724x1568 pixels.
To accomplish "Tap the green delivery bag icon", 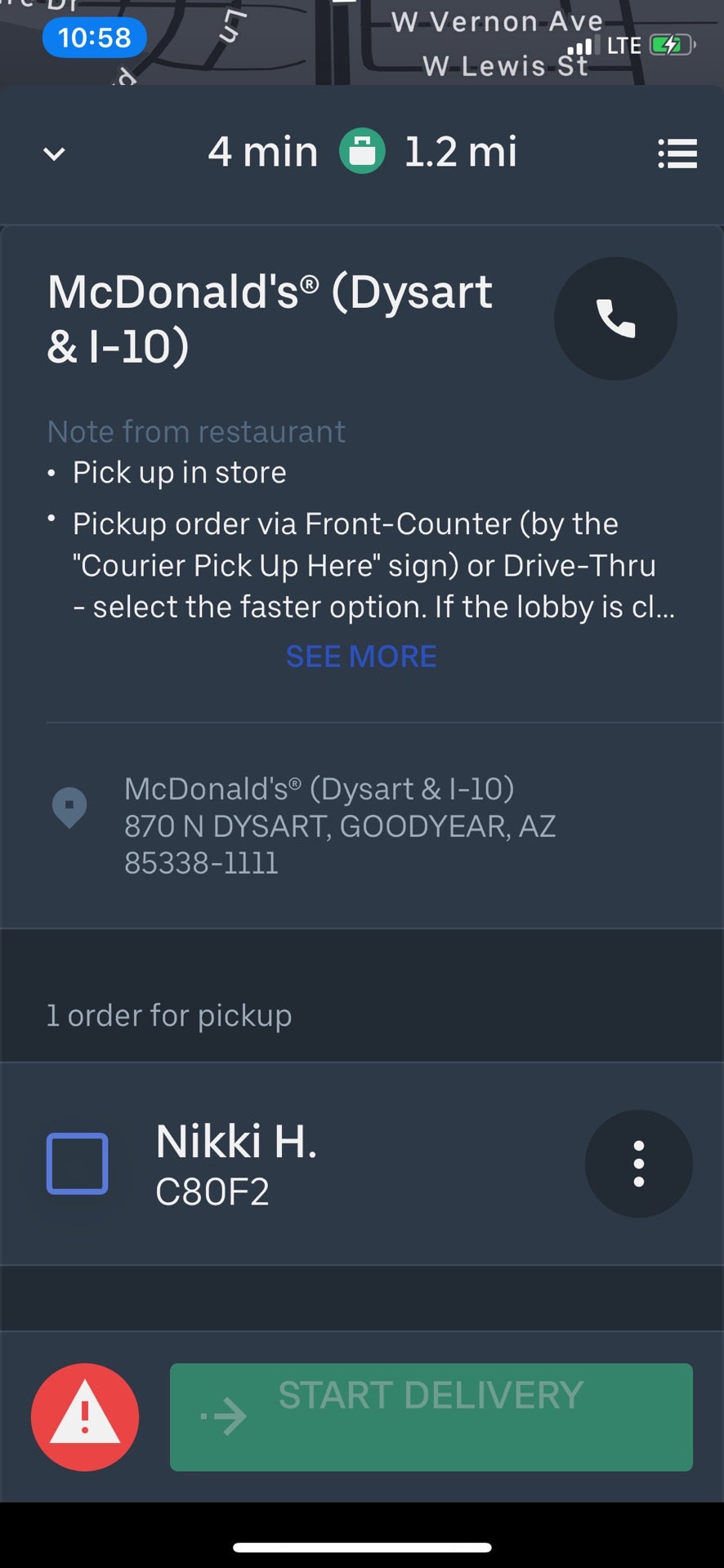I will [360, 151].
